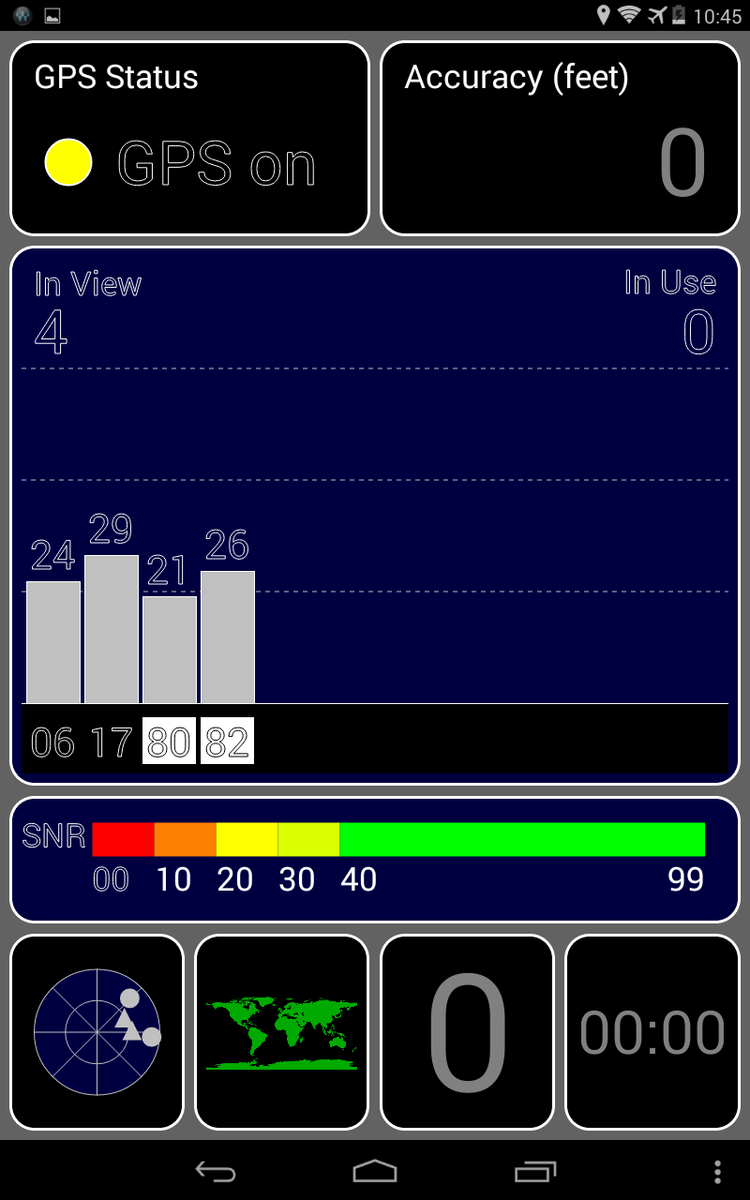Image resolution: width=750 pixels, height=1200 pixels.
Task: Open the speed tile showing 0
Action: point(467,1031)
